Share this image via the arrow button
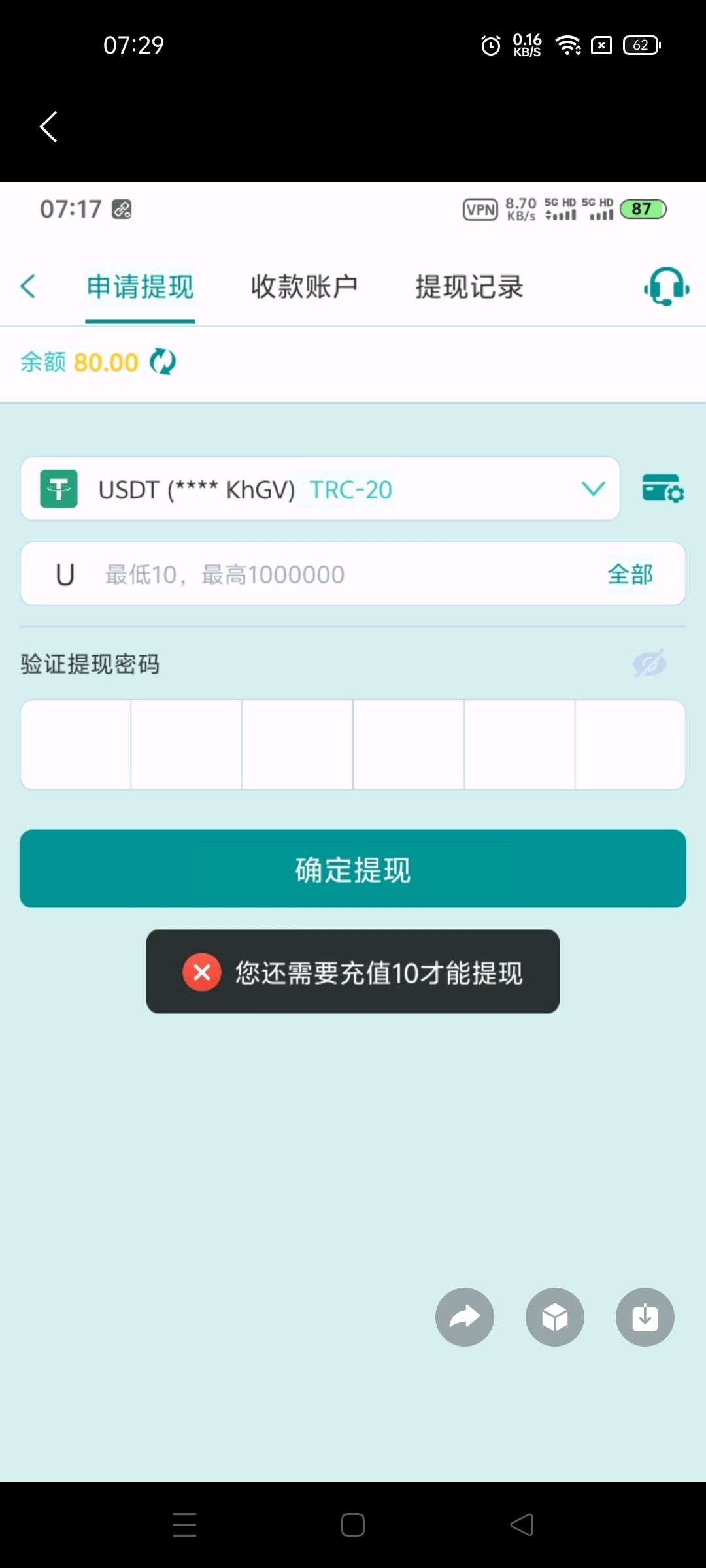The height and width of the screenshot is (1568, 706). 464,1316
